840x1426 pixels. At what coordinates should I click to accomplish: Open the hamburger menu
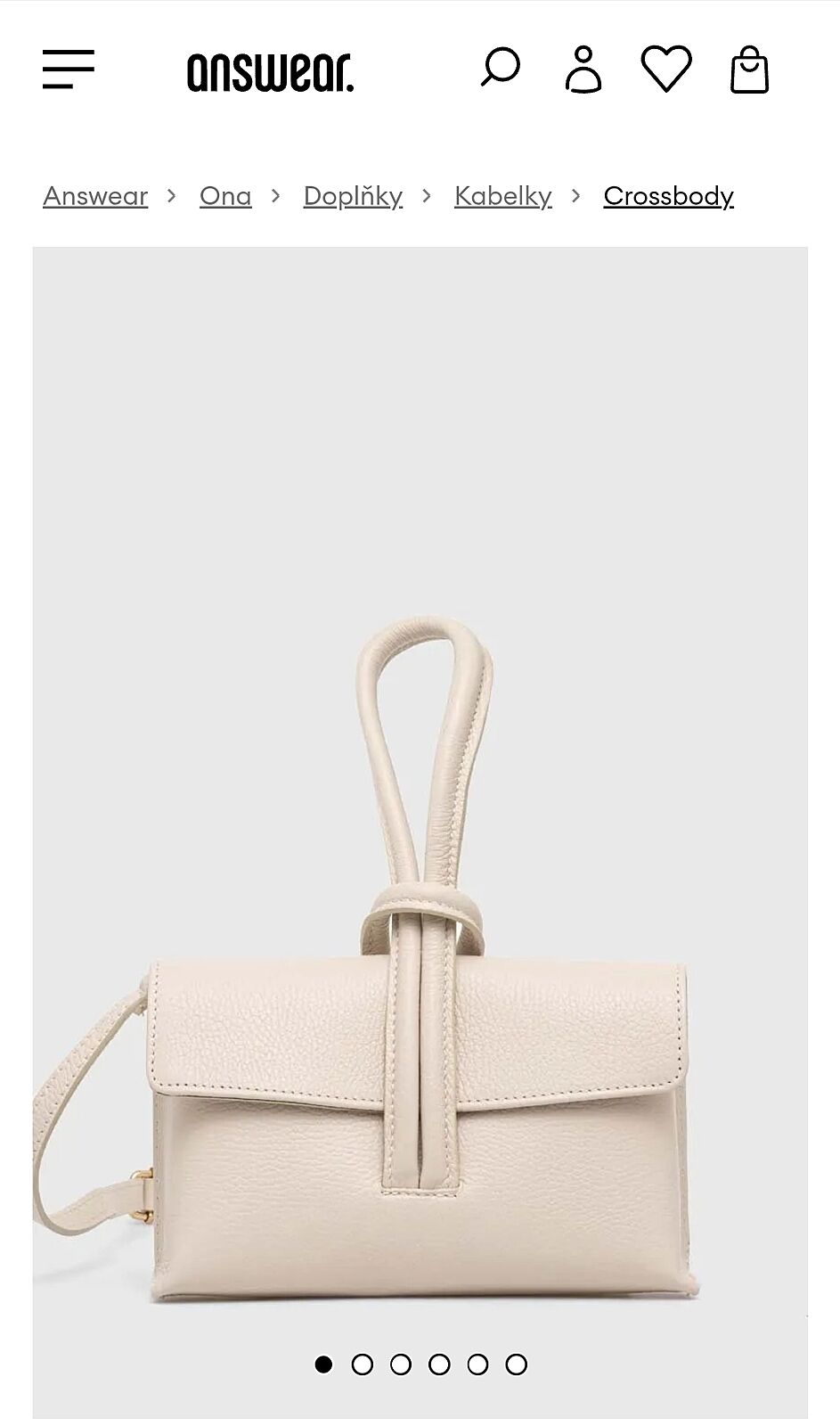[x=69, y=70]
